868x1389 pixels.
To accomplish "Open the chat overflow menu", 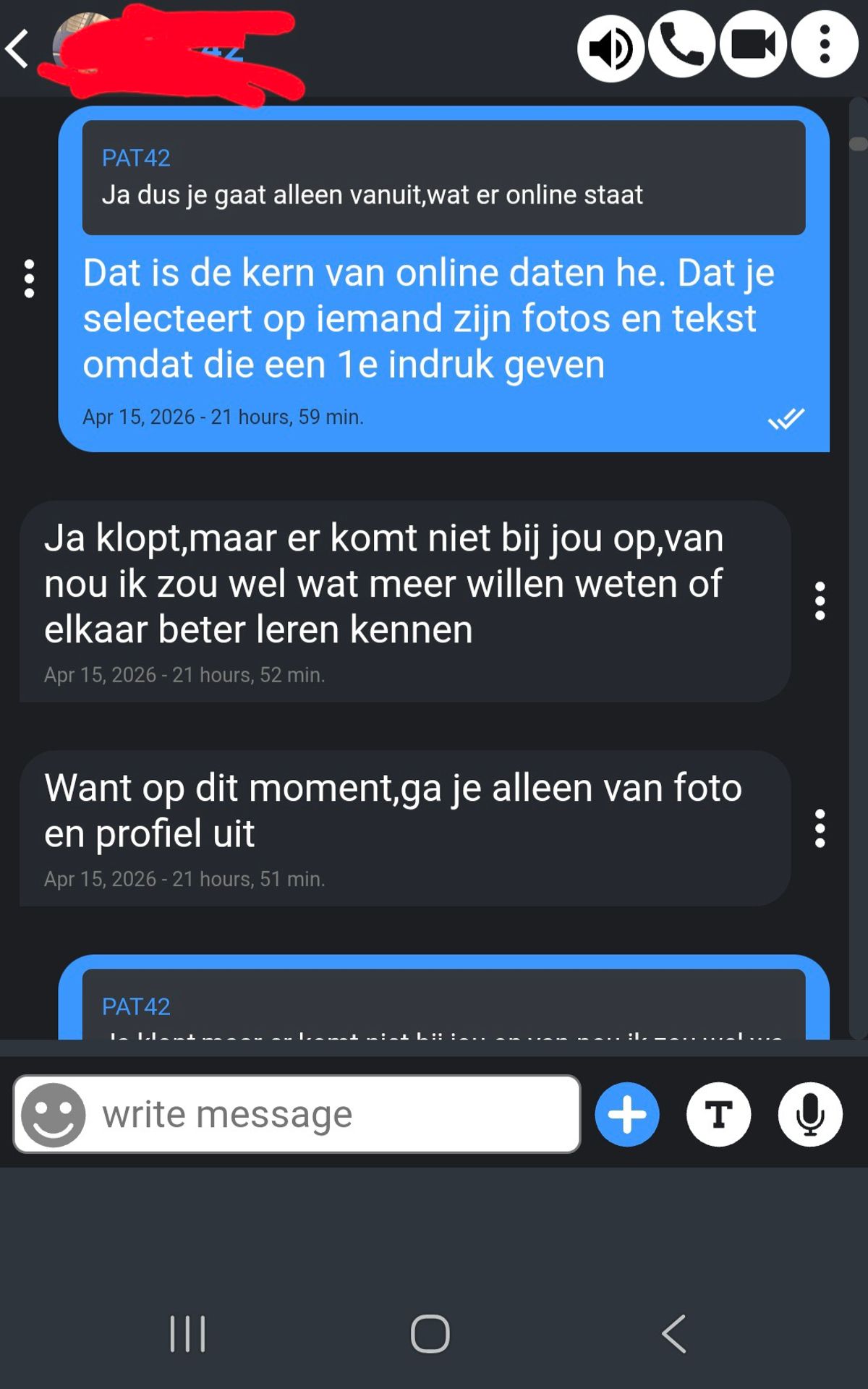I will pyautogui.click(x=824, y=45).
